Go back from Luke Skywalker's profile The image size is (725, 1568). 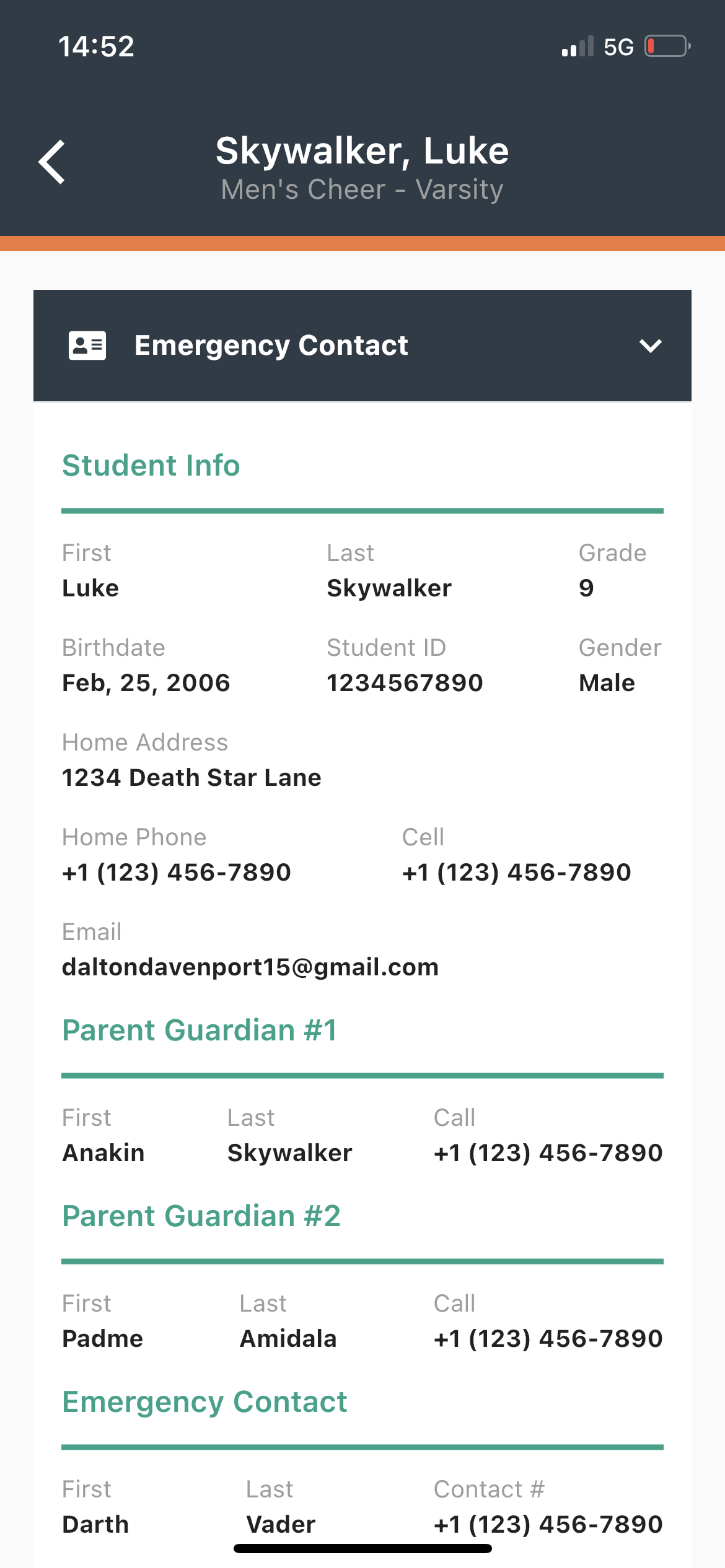click(52, 162)
